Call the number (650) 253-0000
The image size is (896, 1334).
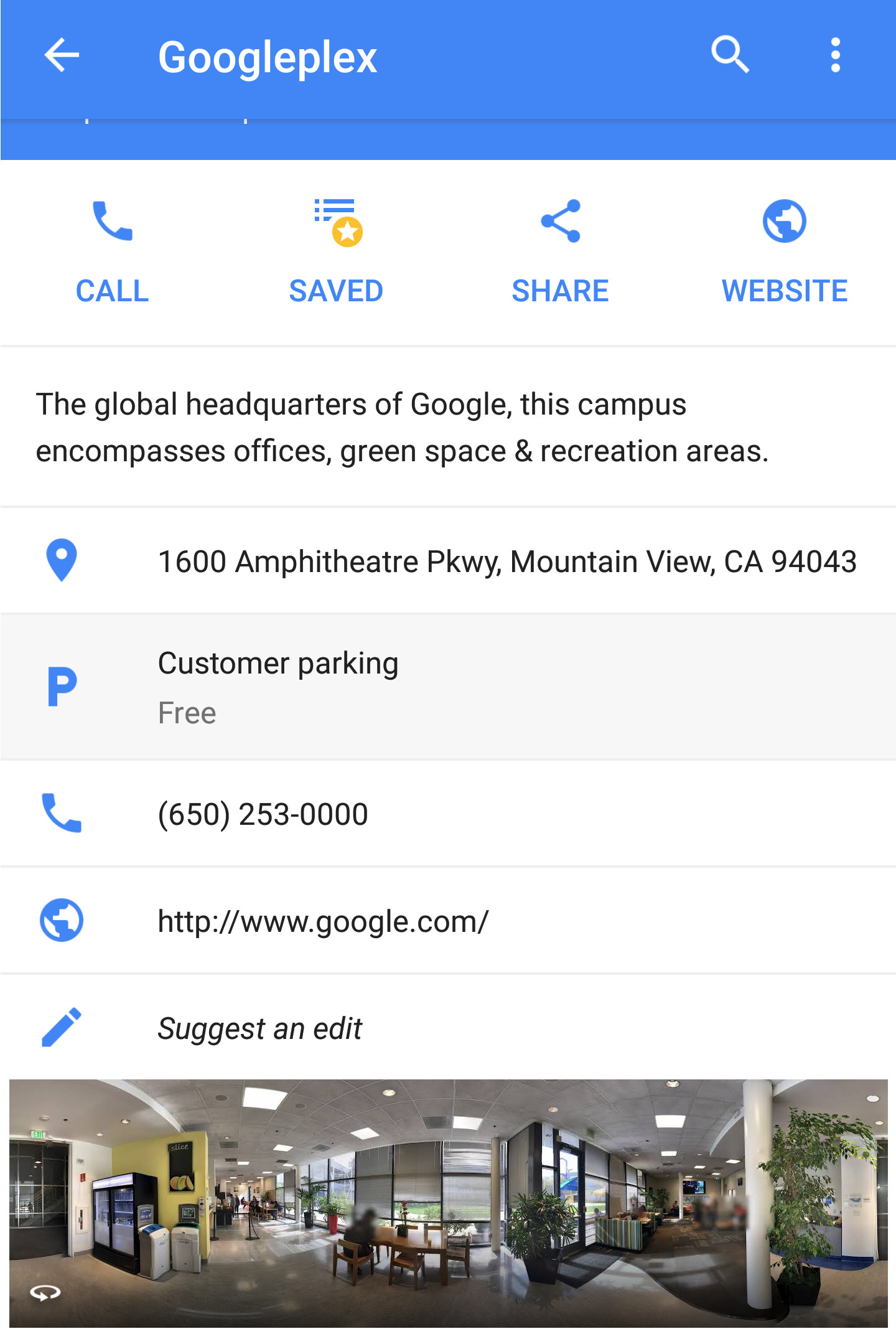(263, 814)
